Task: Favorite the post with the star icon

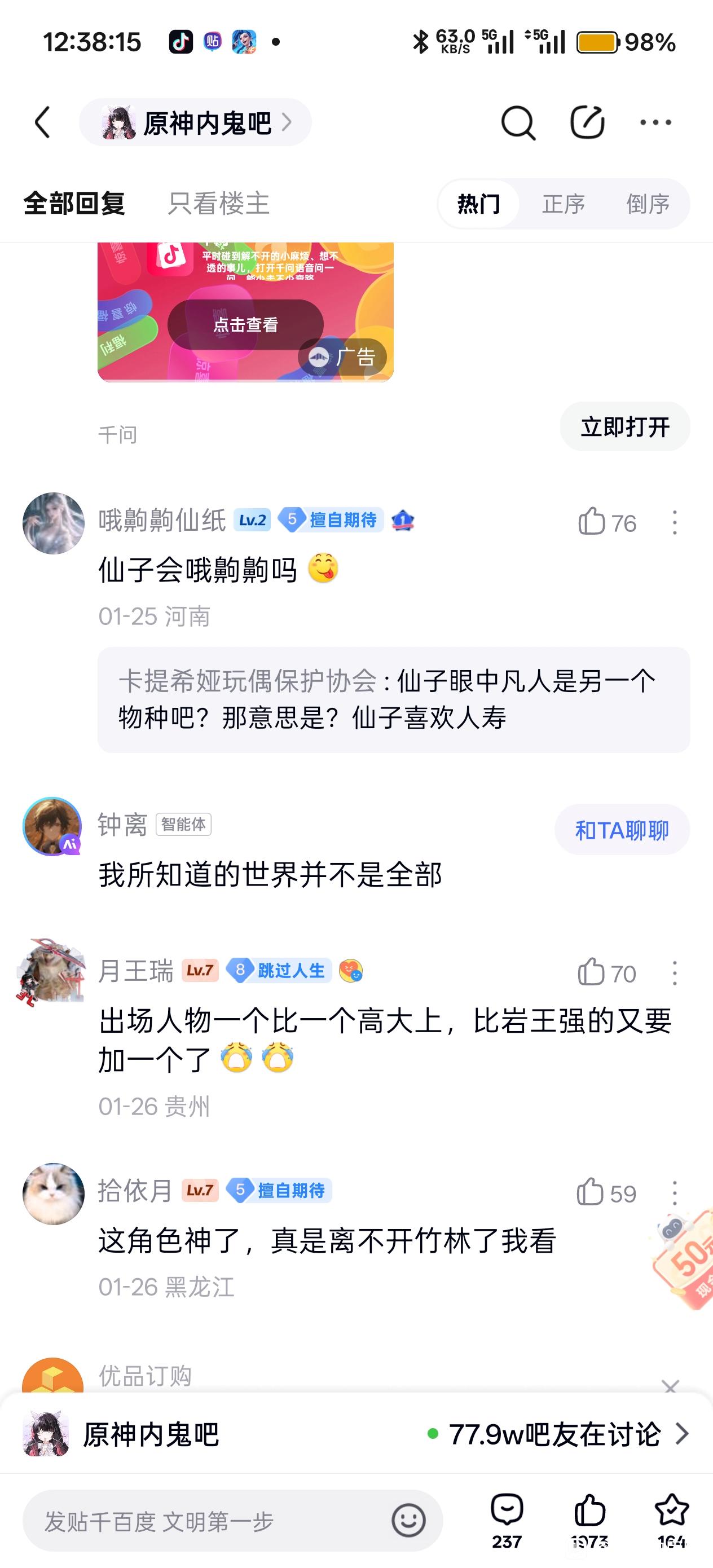Action: pyautogui.click(x=671, y=1513)
